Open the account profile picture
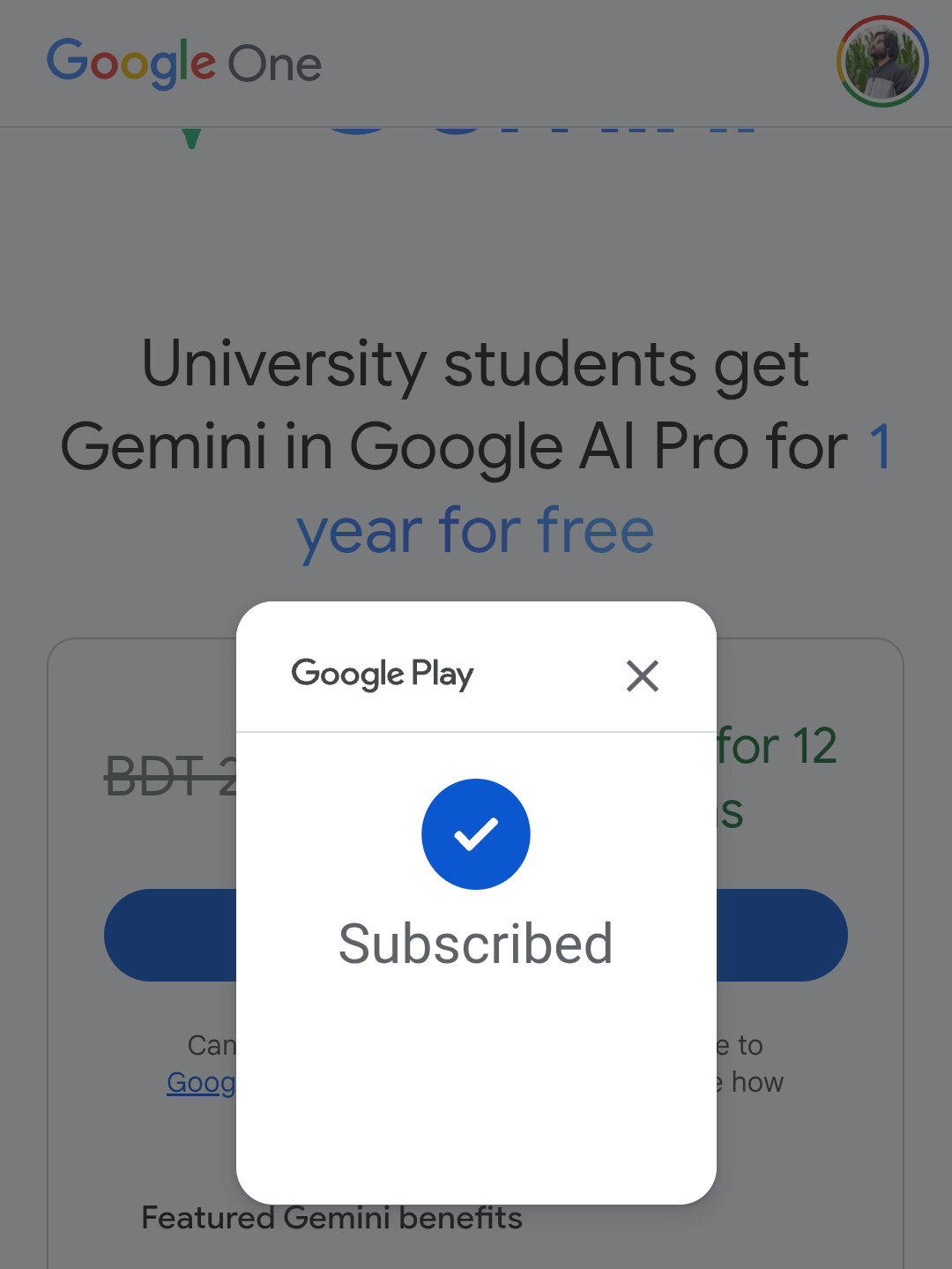Image resolution: width=952 pixels, height=1269 pixels. [881, 62]
